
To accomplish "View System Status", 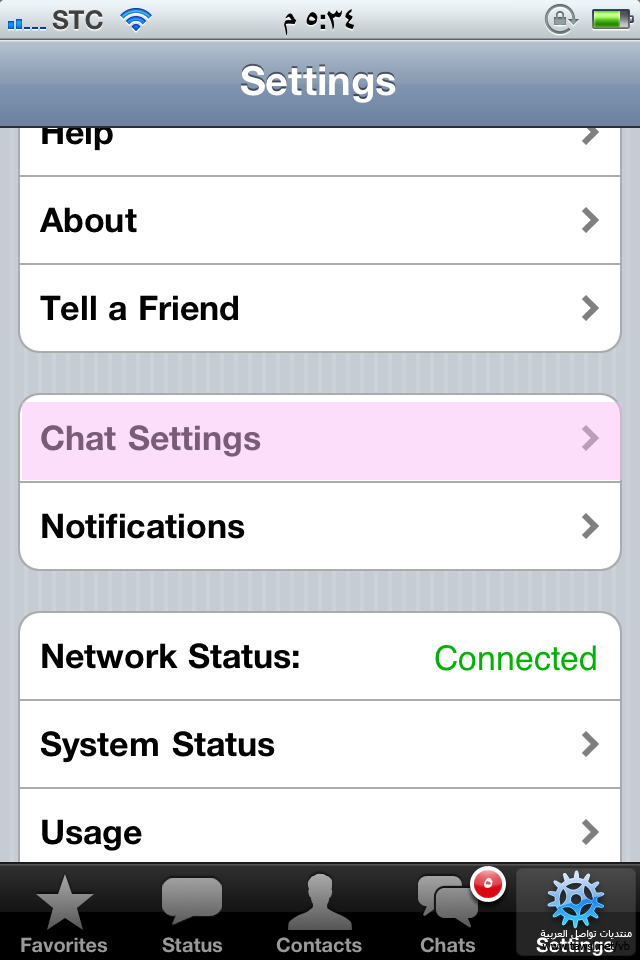I will coord(320,744).
